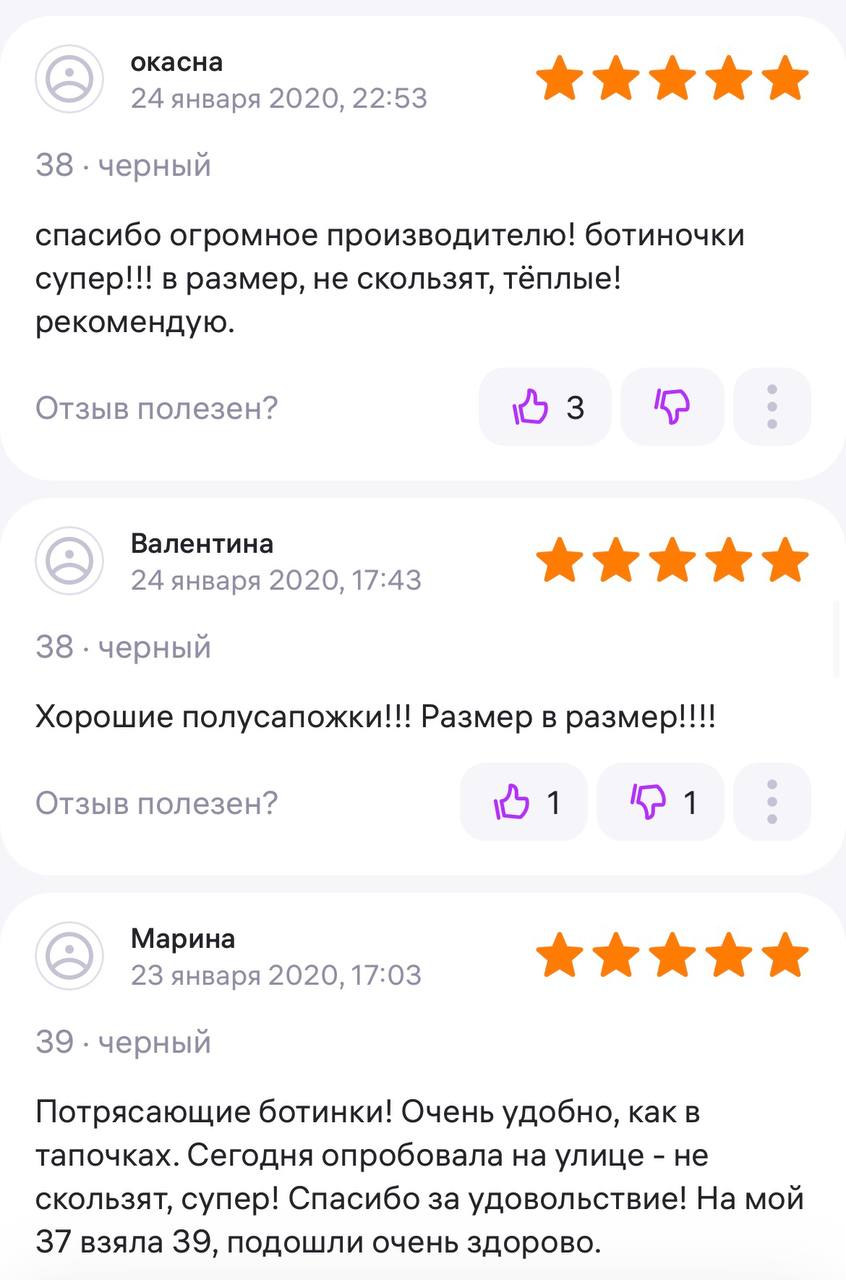The height and width of the screenshot is (1280, 846).
Task: Tap thumbs down on Валентина's review
Action: [x=660, y=802]
